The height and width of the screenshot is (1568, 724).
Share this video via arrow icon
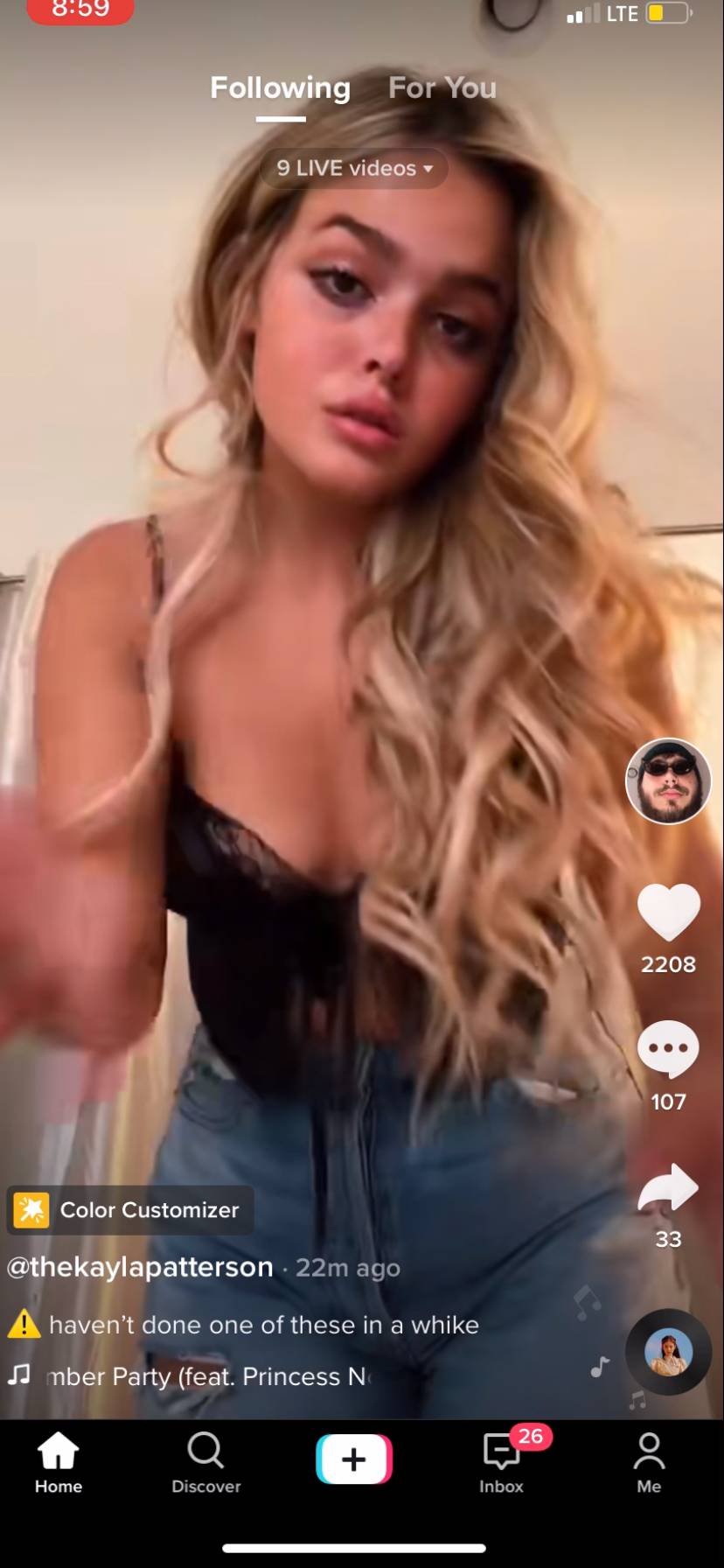tap(668, 1187)
